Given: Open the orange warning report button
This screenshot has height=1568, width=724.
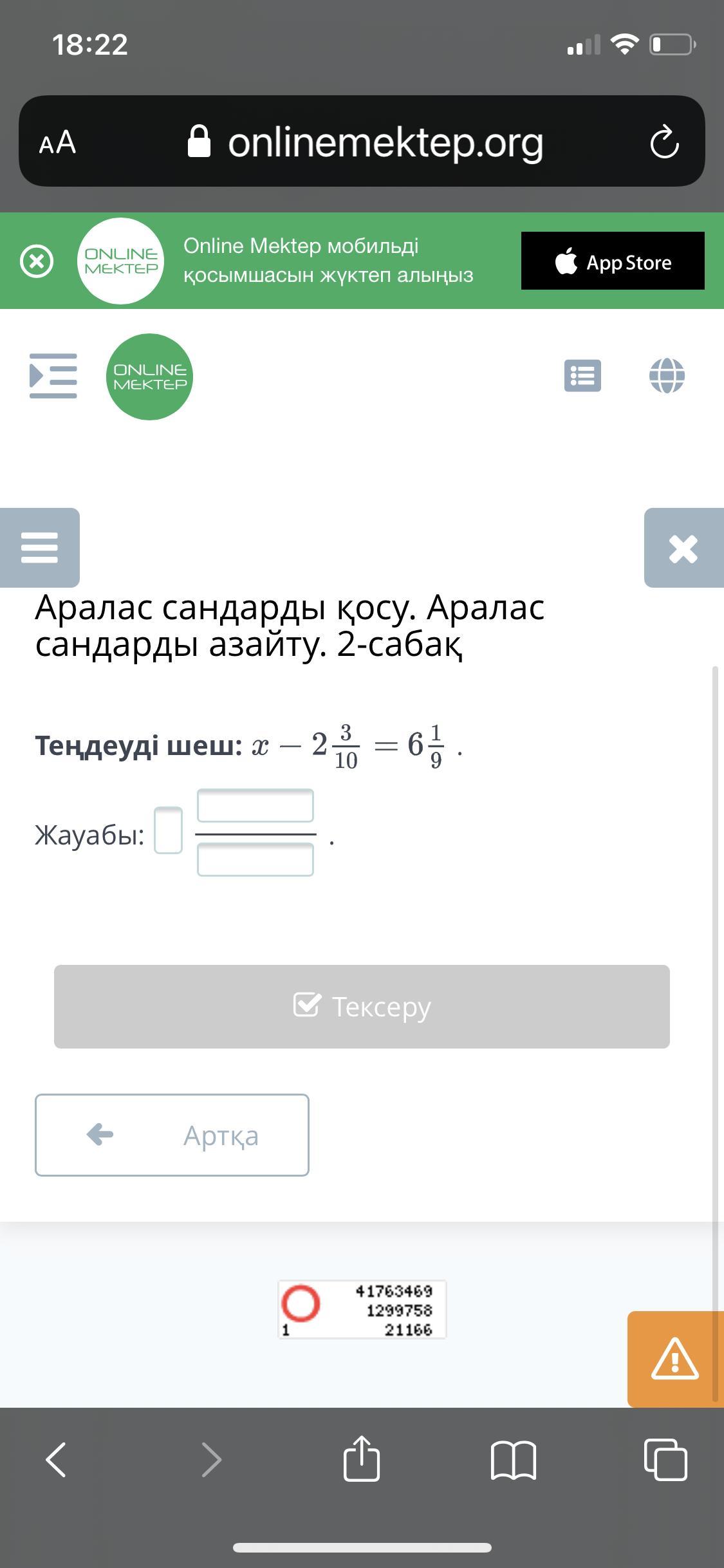Looking at the screenshot, I should (x=675, y=1359).
